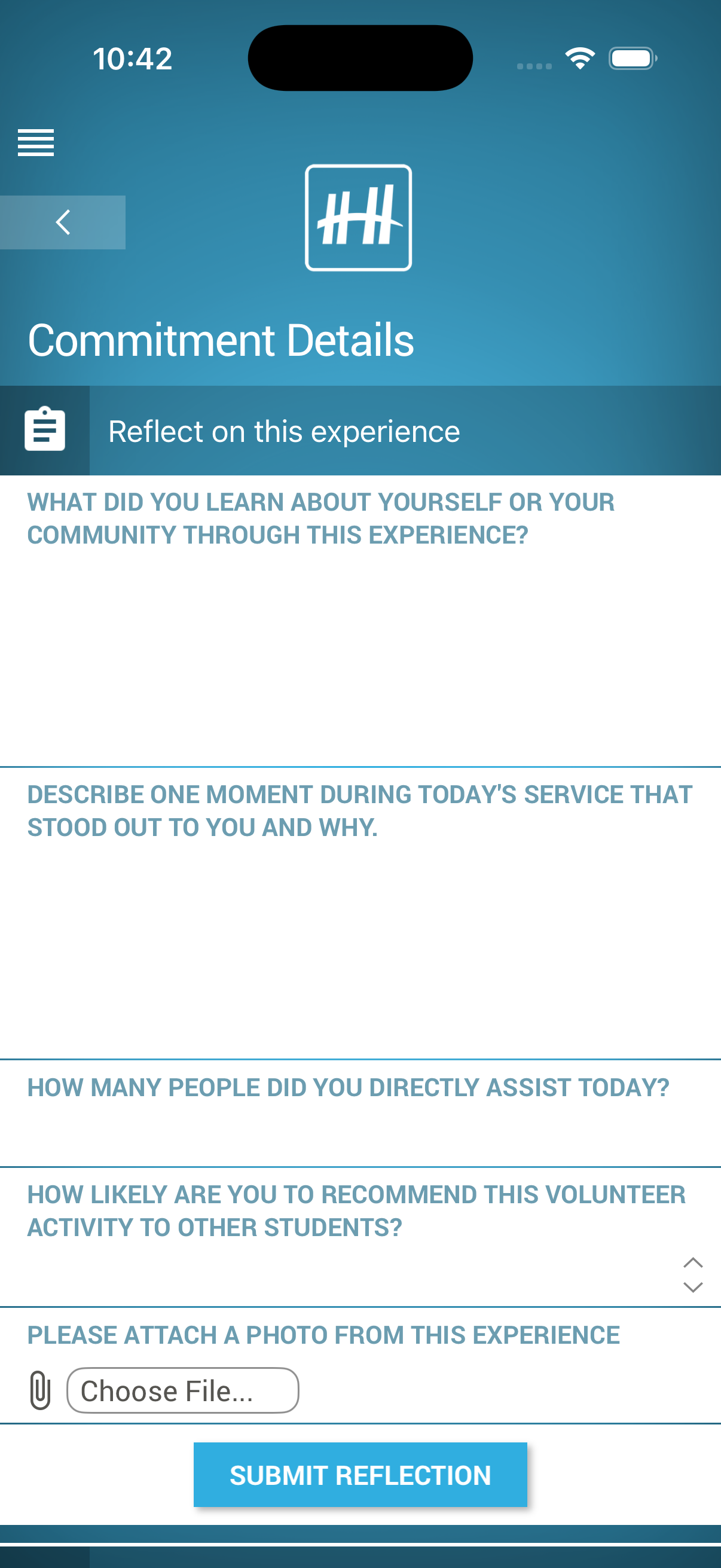The image size is (721, 1568).
Task: Click the clipboard reflection icon
Action: (45, 430)
